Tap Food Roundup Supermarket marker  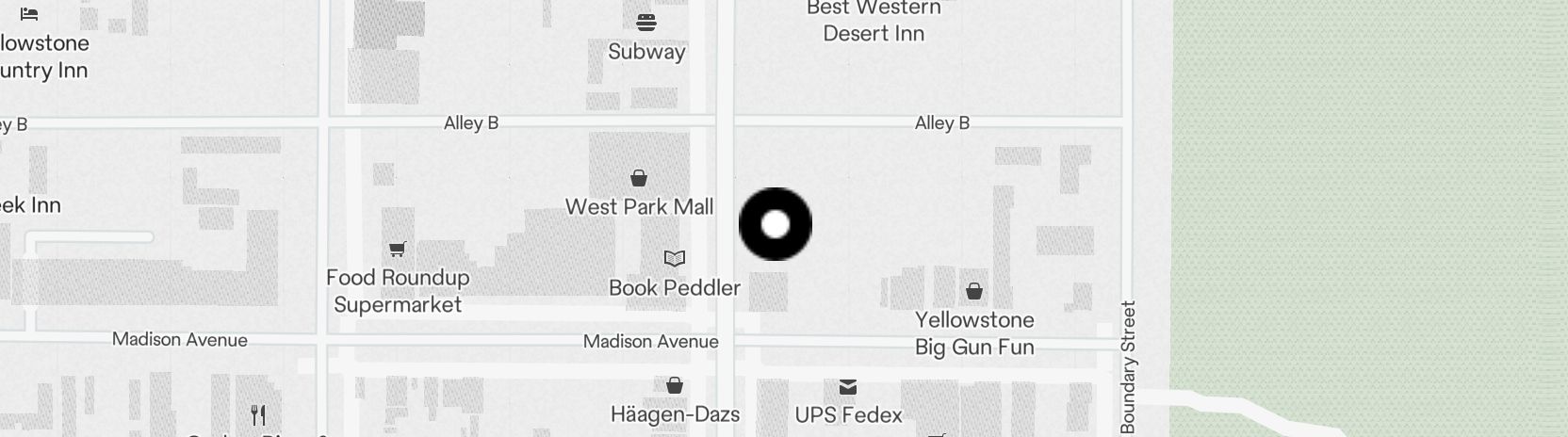[398, 251]
